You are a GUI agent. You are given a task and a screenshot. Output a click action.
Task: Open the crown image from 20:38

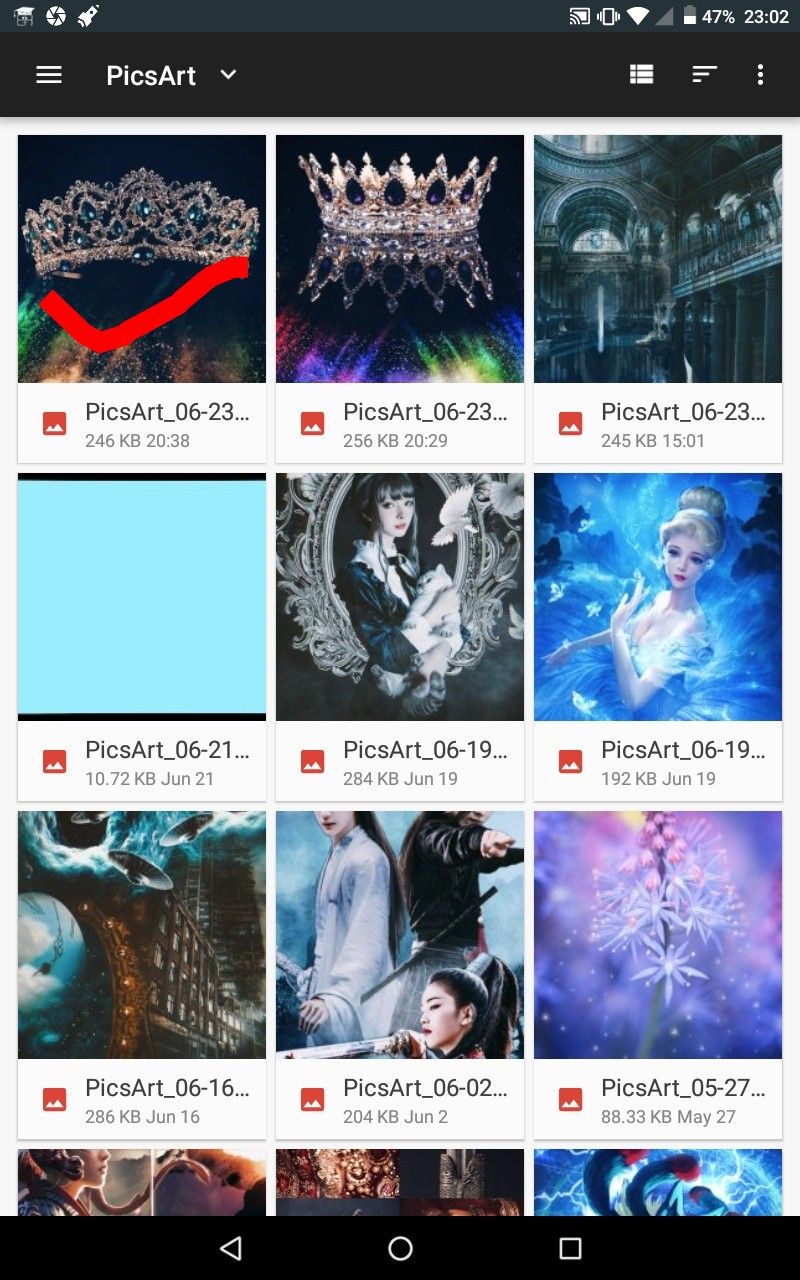coord(142,259)
